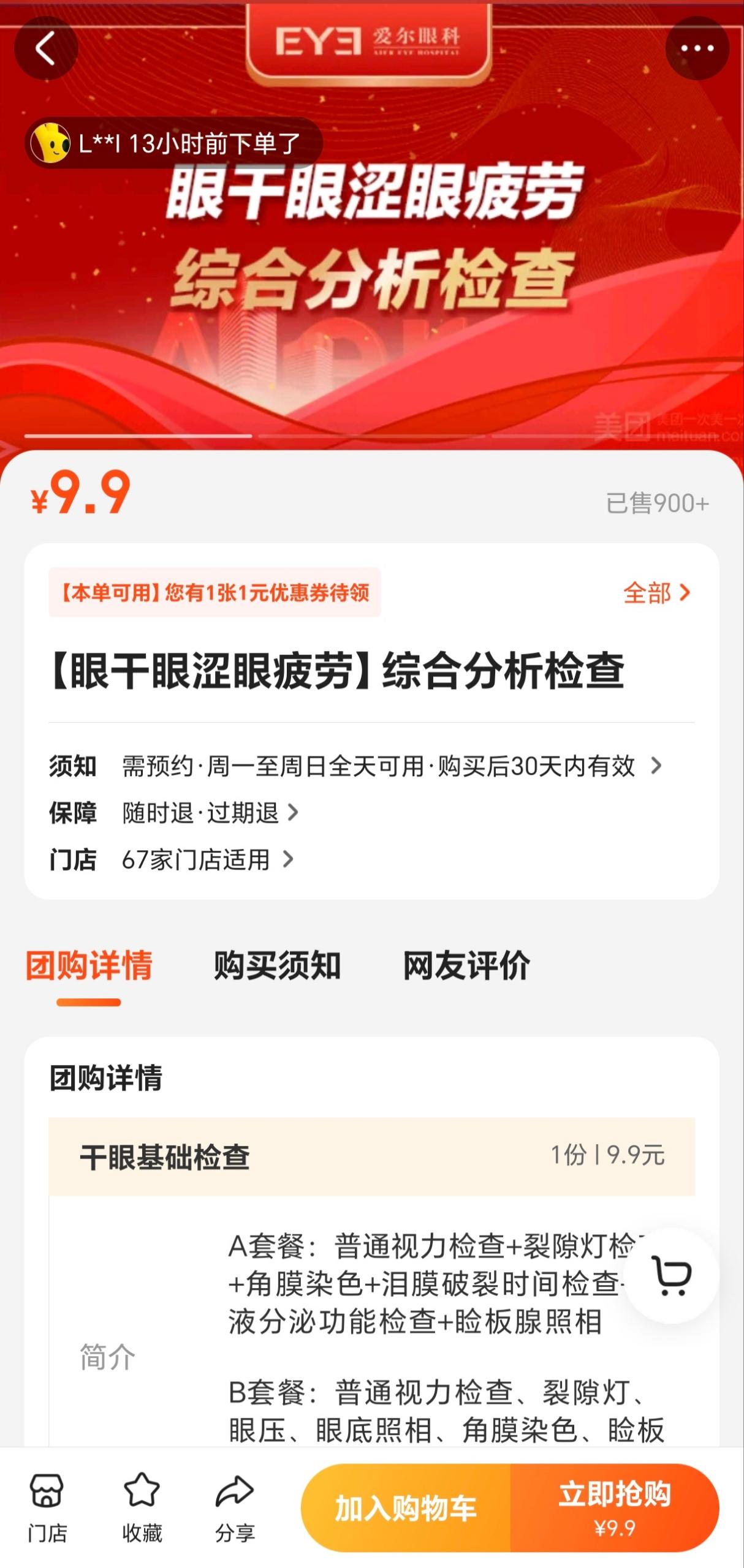Open the floating shopping cart
This screenshot has height=1568, width=744.
tap(671, 1276)
